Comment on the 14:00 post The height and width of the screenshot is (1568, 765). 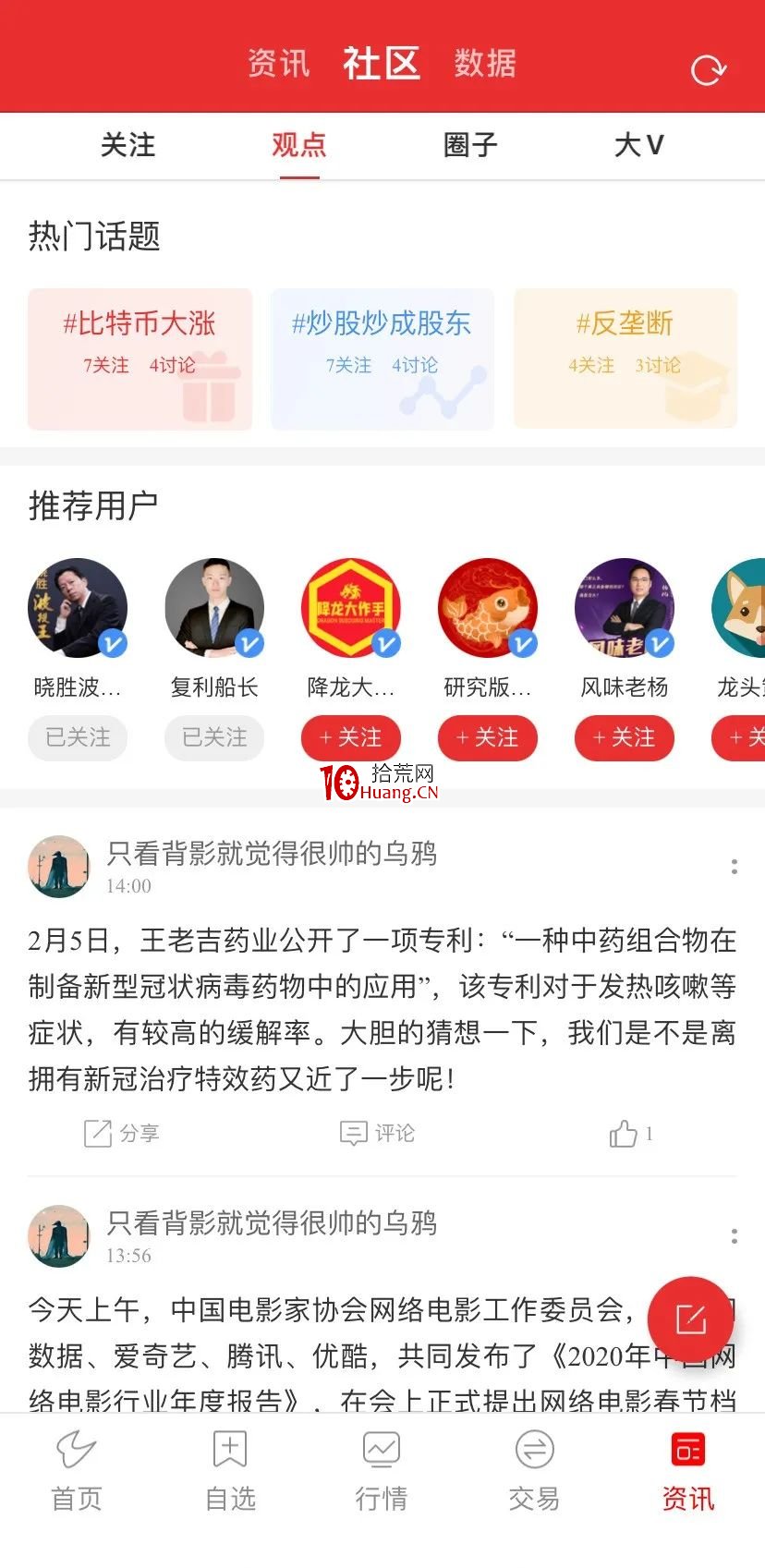378,1133
